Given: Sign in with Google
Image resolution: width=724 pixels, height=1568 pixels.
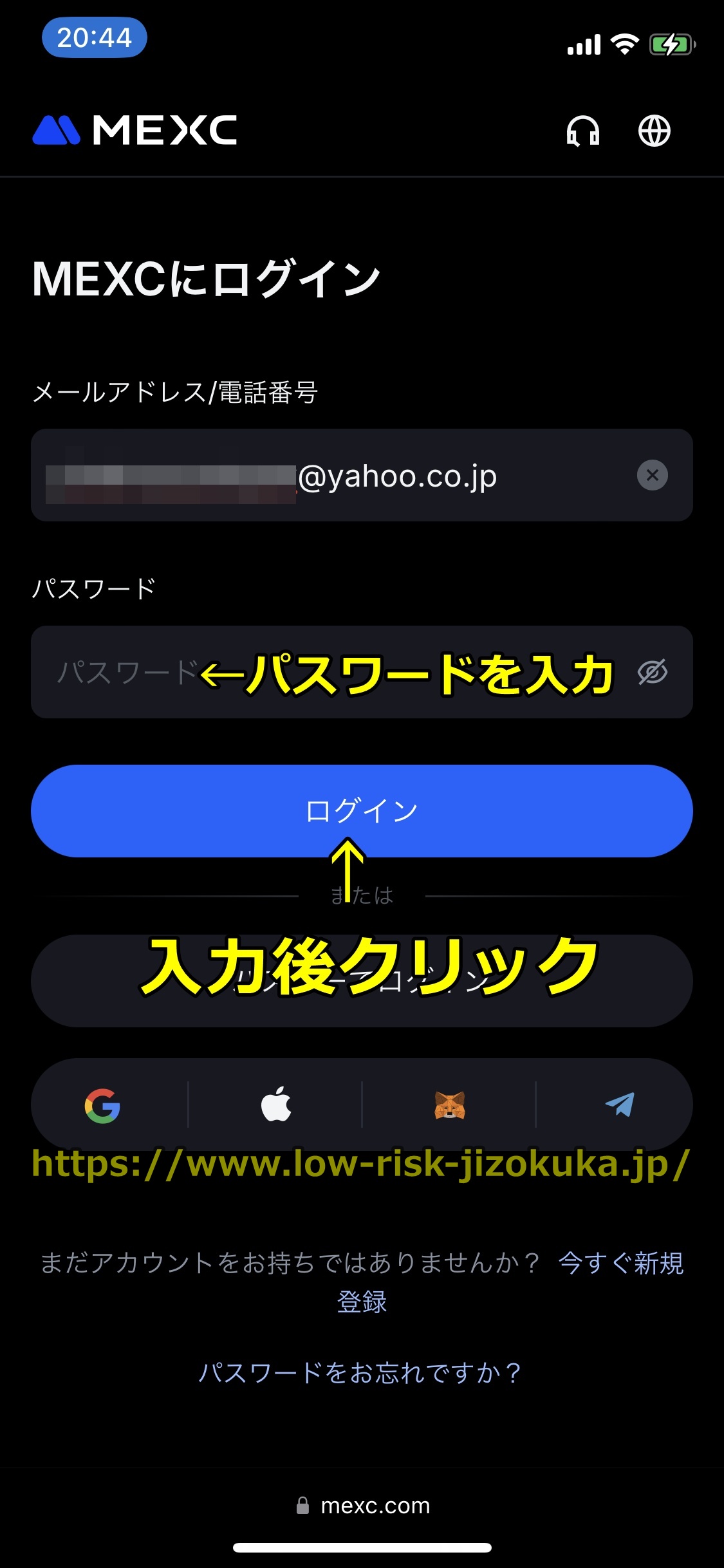Looking at the screenshot, I should pyautogui.click(x=103, y=1106).
